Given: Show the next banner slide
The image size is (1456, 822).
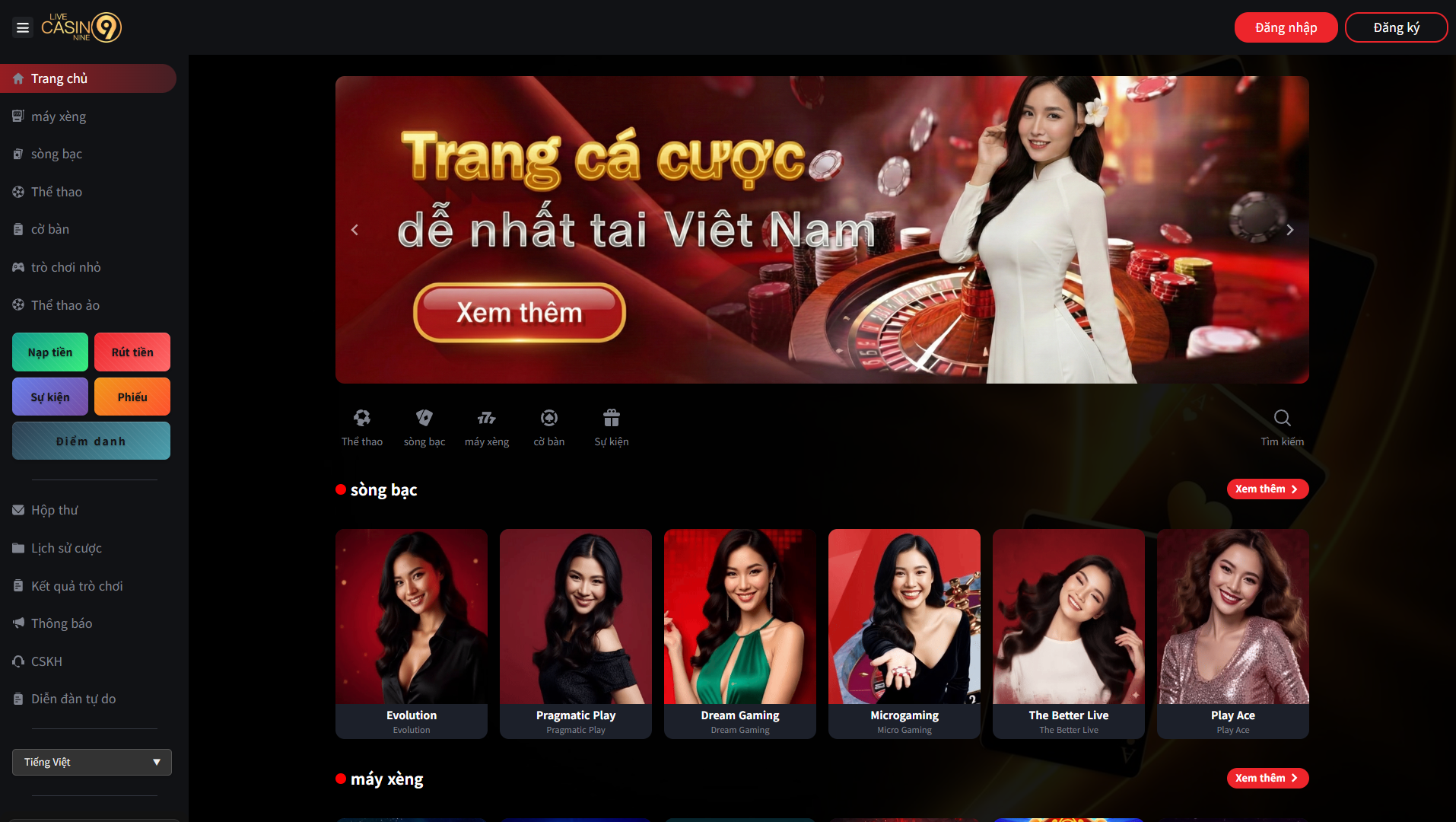Looking at the screenshot, I should click(1289, 230).
